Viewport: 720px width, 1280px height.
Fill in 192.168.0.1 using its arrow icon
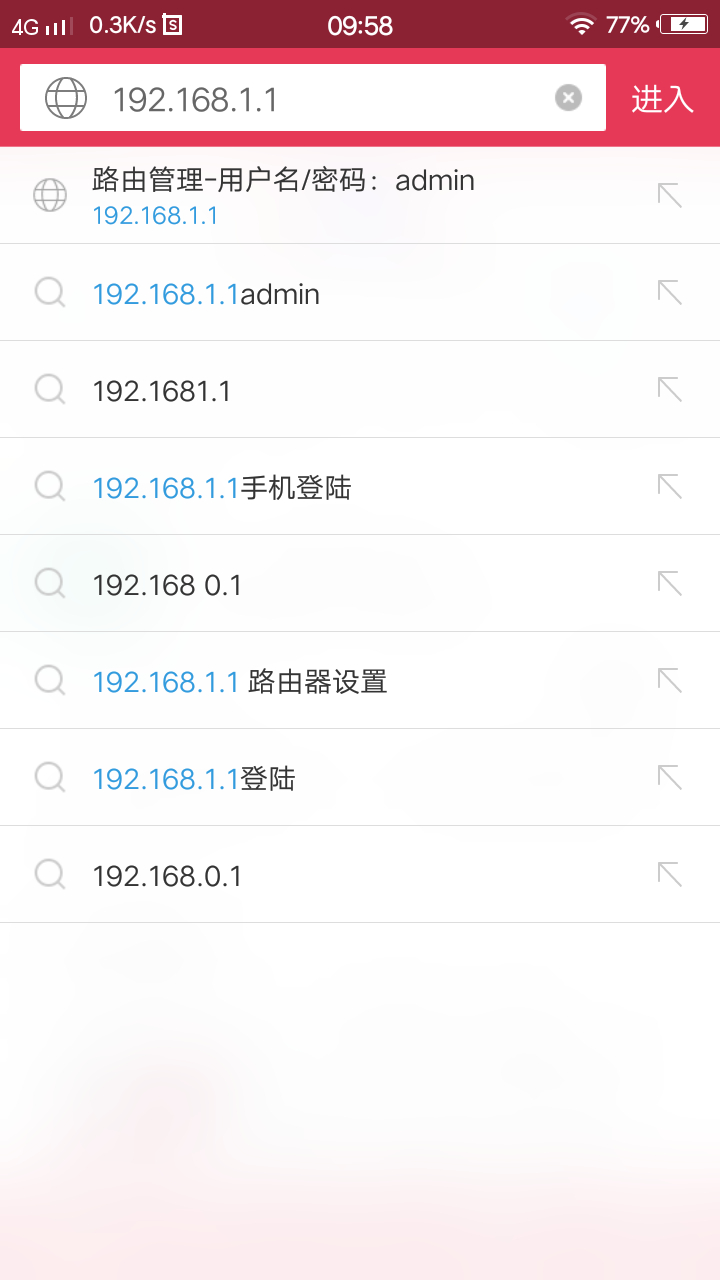tap(669, 874)
